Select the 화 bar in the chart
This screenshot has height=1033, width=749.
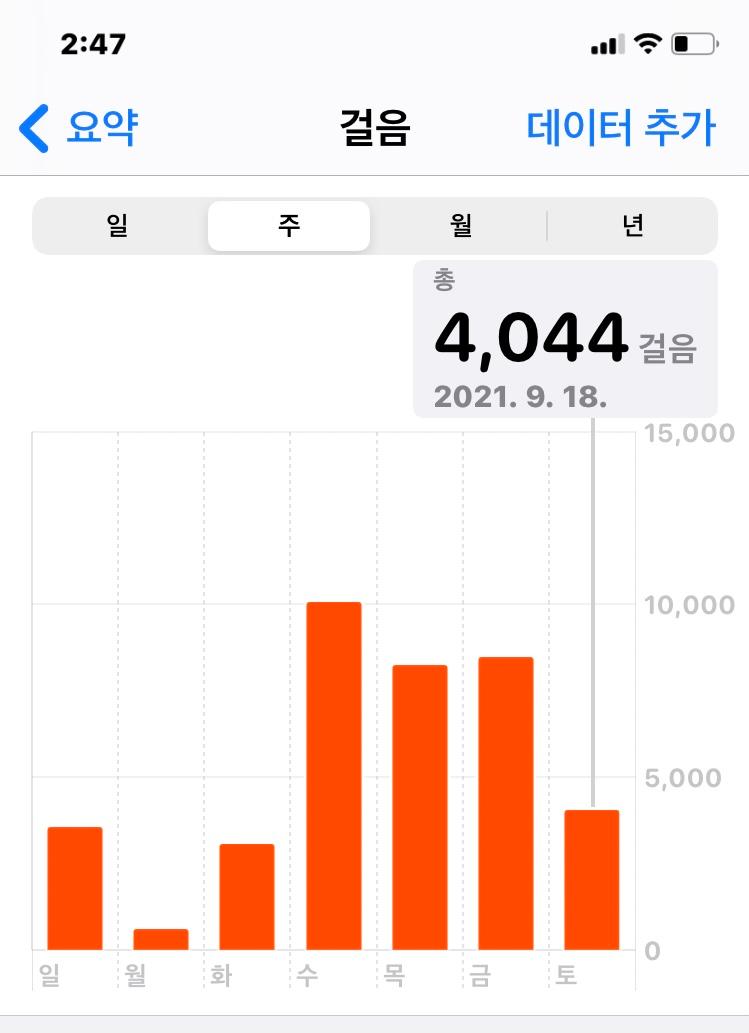point(247,896)
